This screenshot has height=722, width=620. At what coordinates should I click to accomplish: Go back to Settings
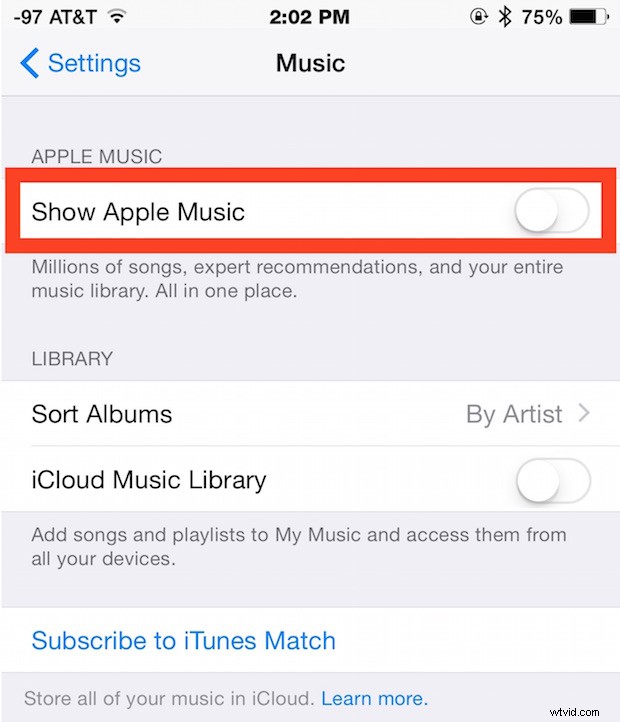pyautogui.click(x=80, y=64)
